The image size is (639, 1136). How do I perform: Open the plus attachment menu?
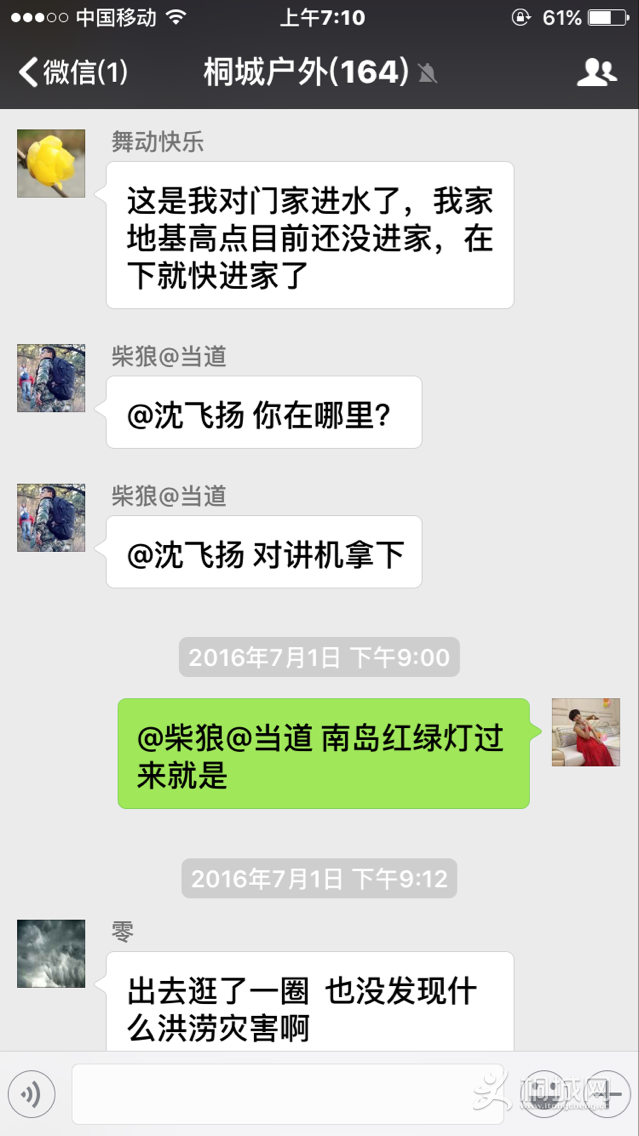(607, 1095)
